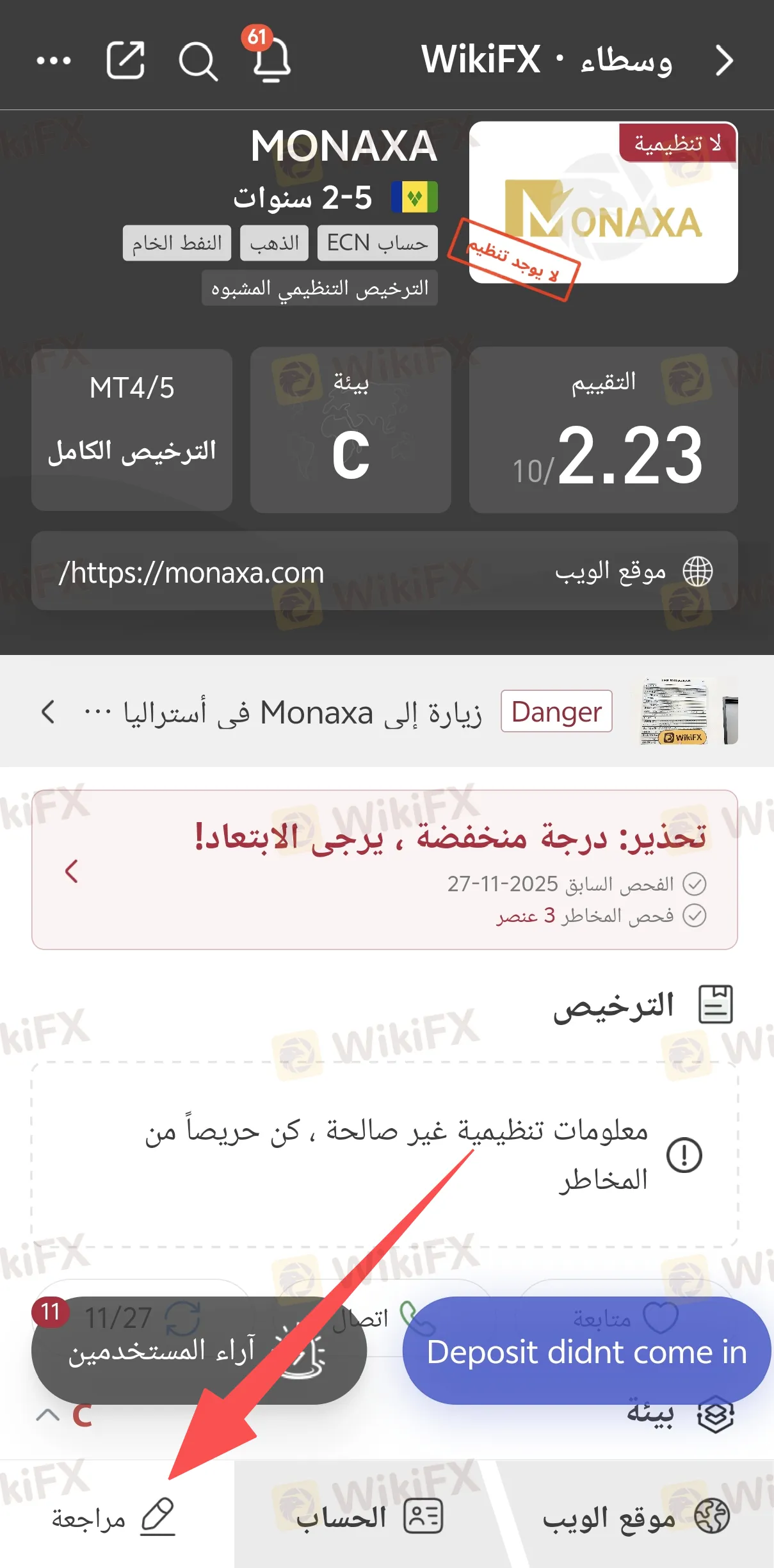Open the low score warning banner
This screenshot has width=774, height=1568.
coord(384,869)
